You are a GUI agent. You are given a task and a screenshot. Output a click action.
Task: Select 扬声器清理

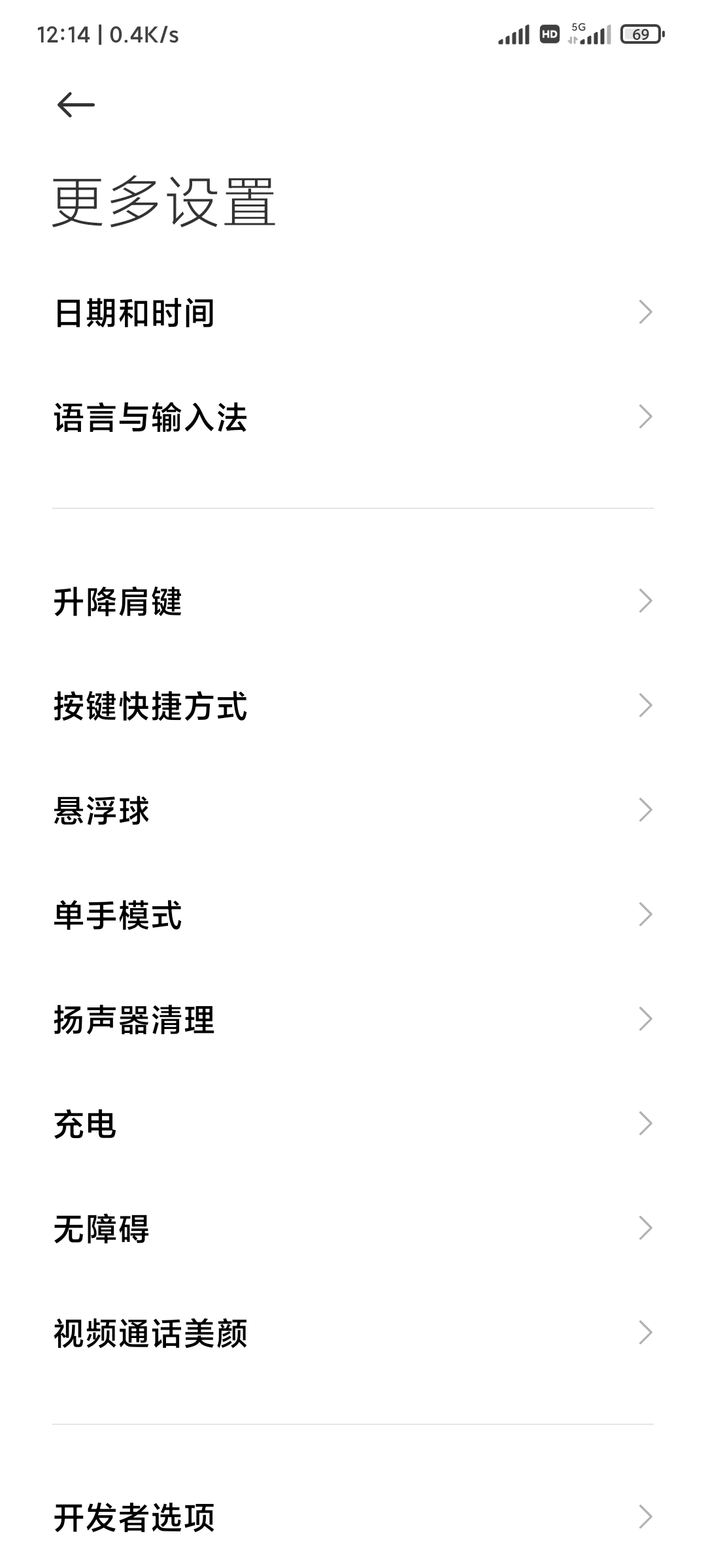[353, 1019]
